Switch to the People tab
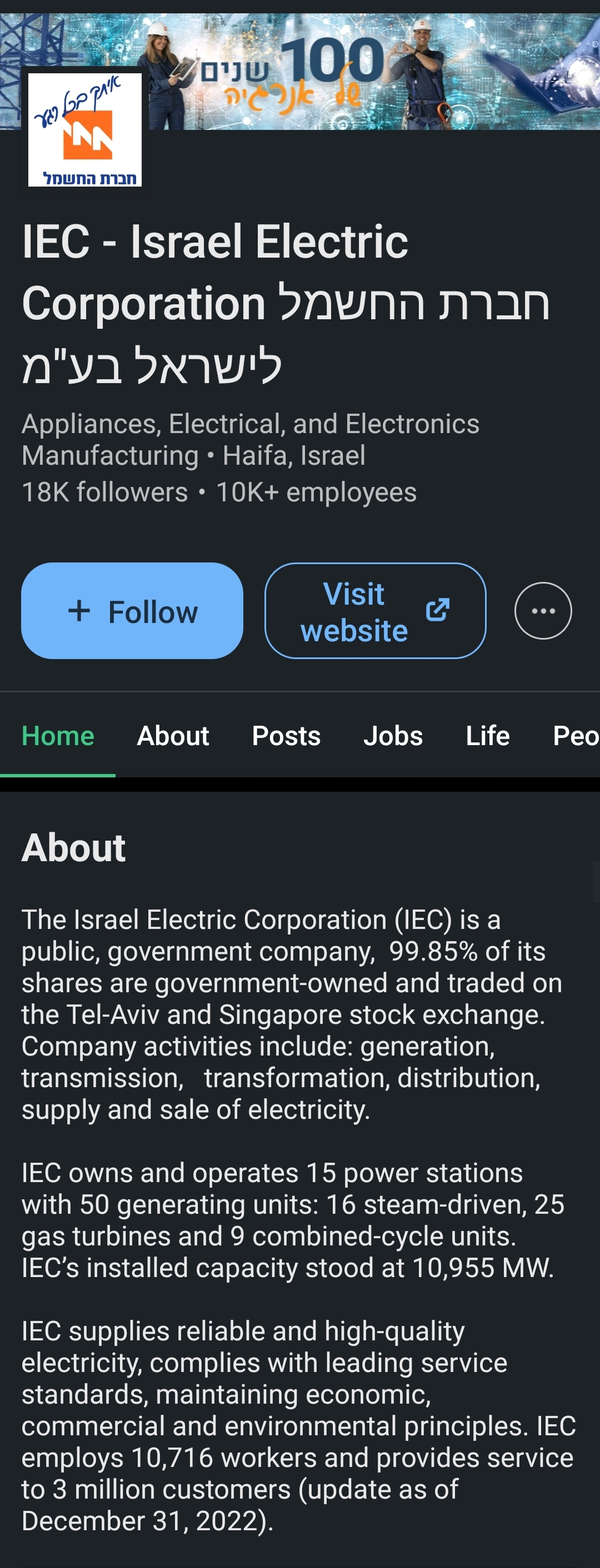This screenshot has height=1568, width=600. tap(575, 735)
